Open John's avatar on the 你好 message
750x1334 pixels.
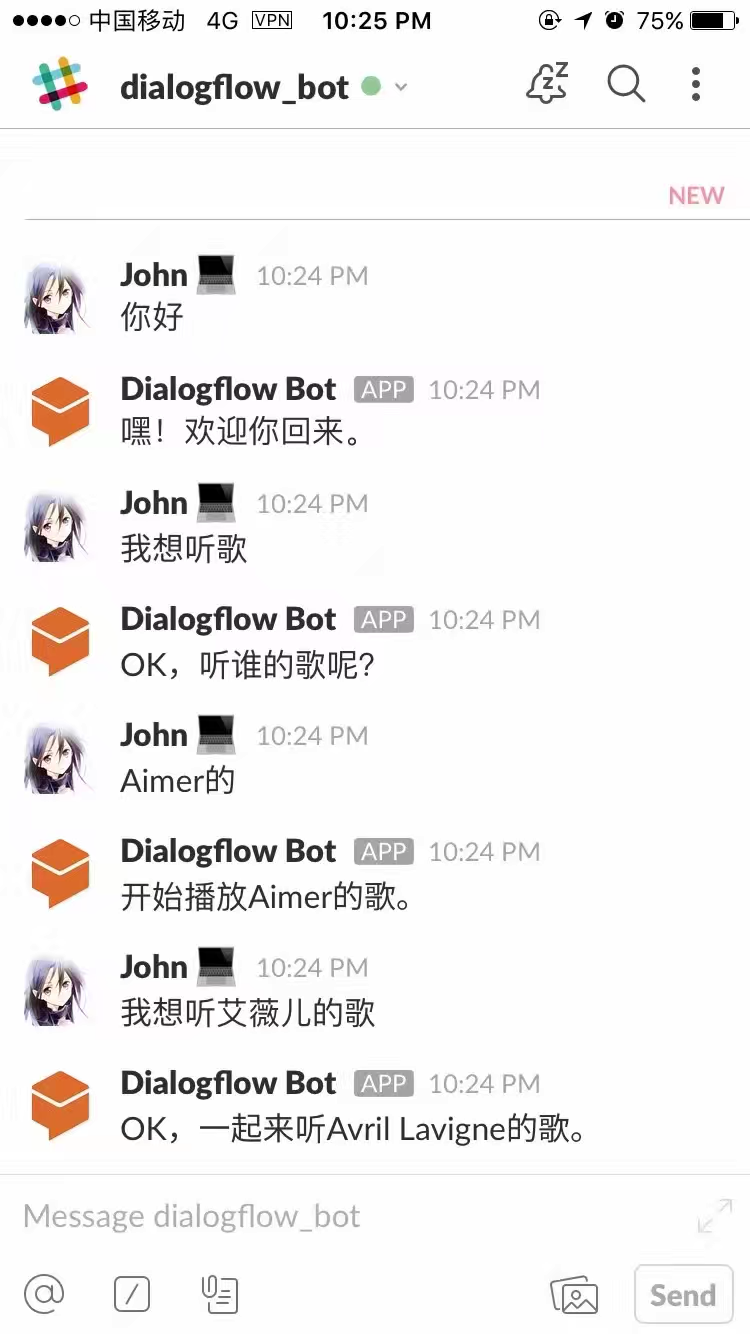coord(56,298)
